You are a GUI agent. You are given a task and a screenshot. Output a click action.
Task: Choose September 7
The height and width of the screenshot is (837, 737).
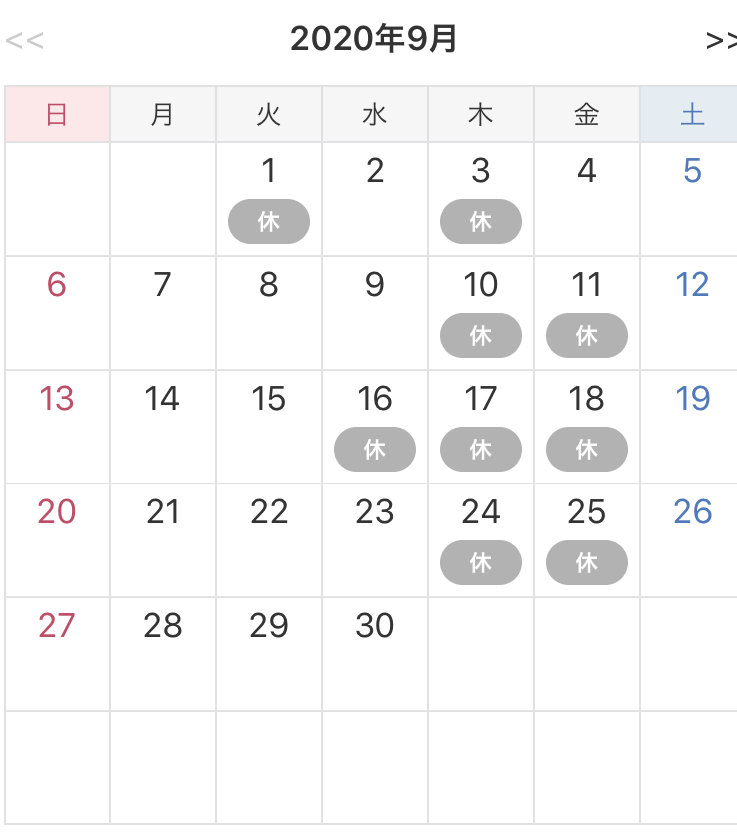tap(163, 312)
